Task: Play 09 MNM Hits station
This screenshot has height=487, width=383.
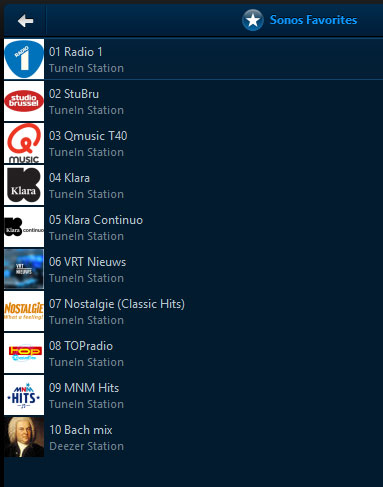Action: click(x=193, y=395)
